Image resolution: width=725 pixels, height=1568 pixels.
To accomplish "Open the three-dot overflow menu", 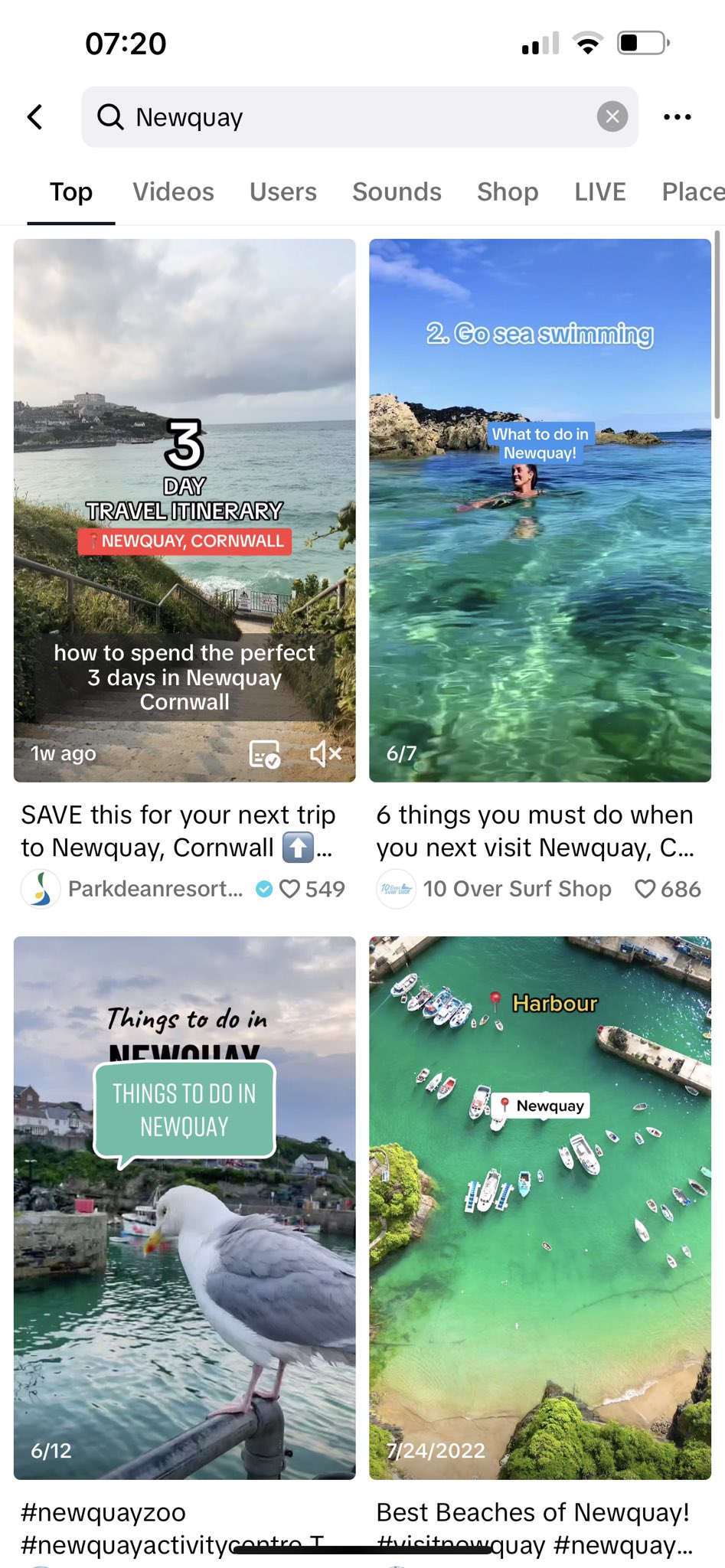I will pyautogui.click(x=677, y=117).
